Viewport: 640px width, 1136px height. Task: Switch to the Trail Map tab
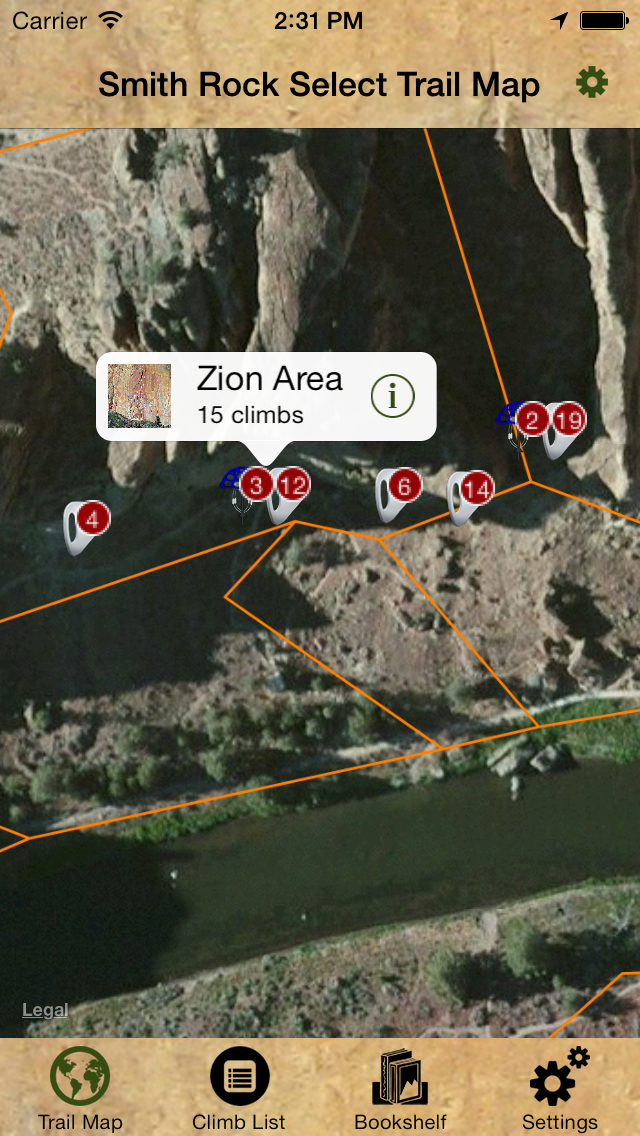tap(80, 1090)
